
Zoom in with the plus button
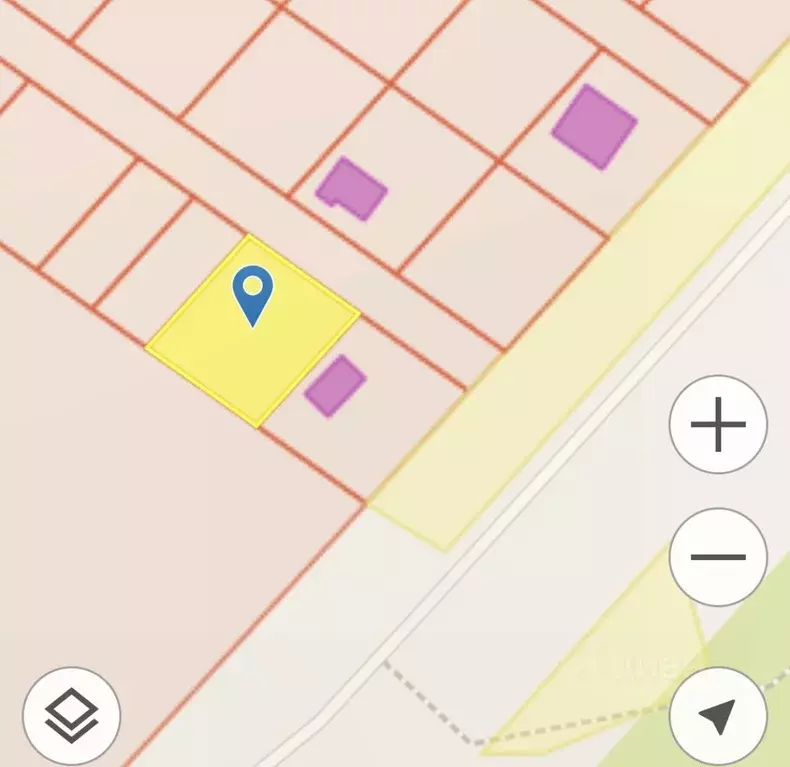click(718, 425)
